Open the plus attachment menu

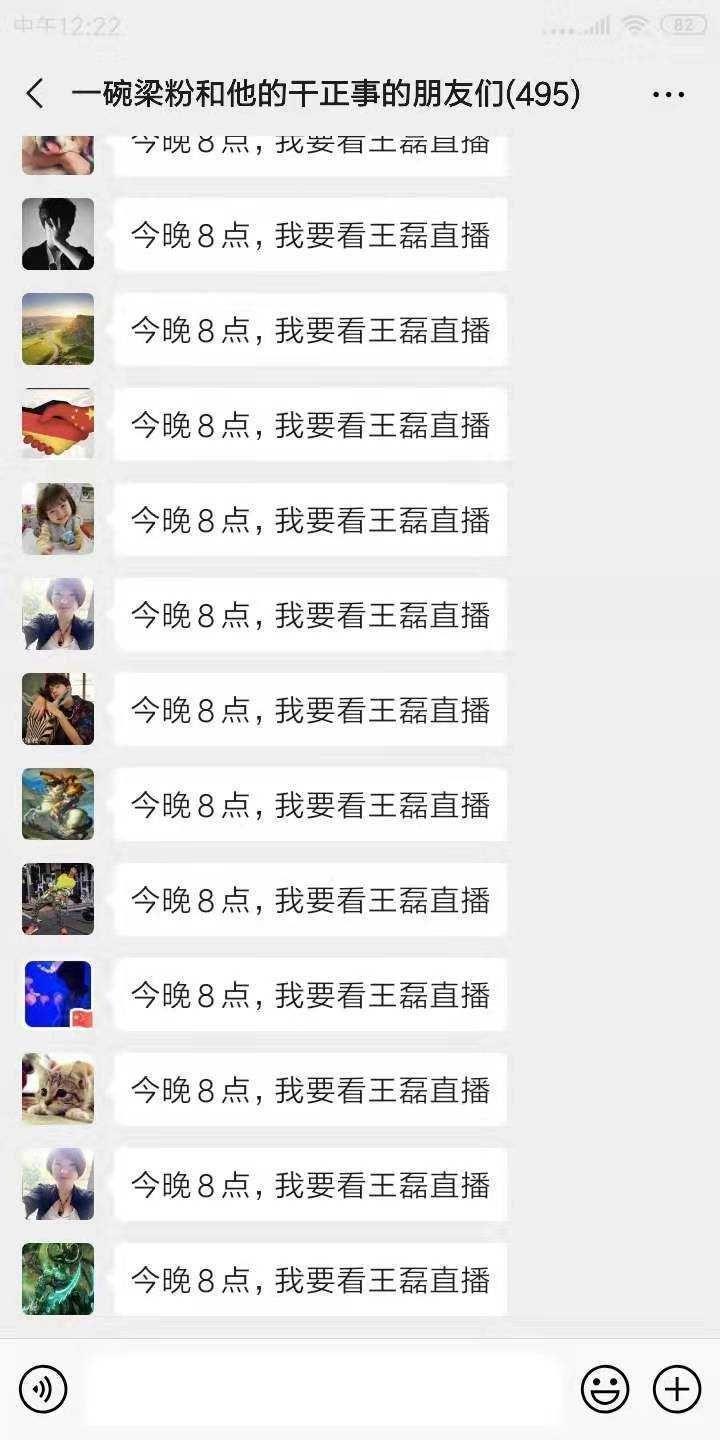[x=677, y=1389]
